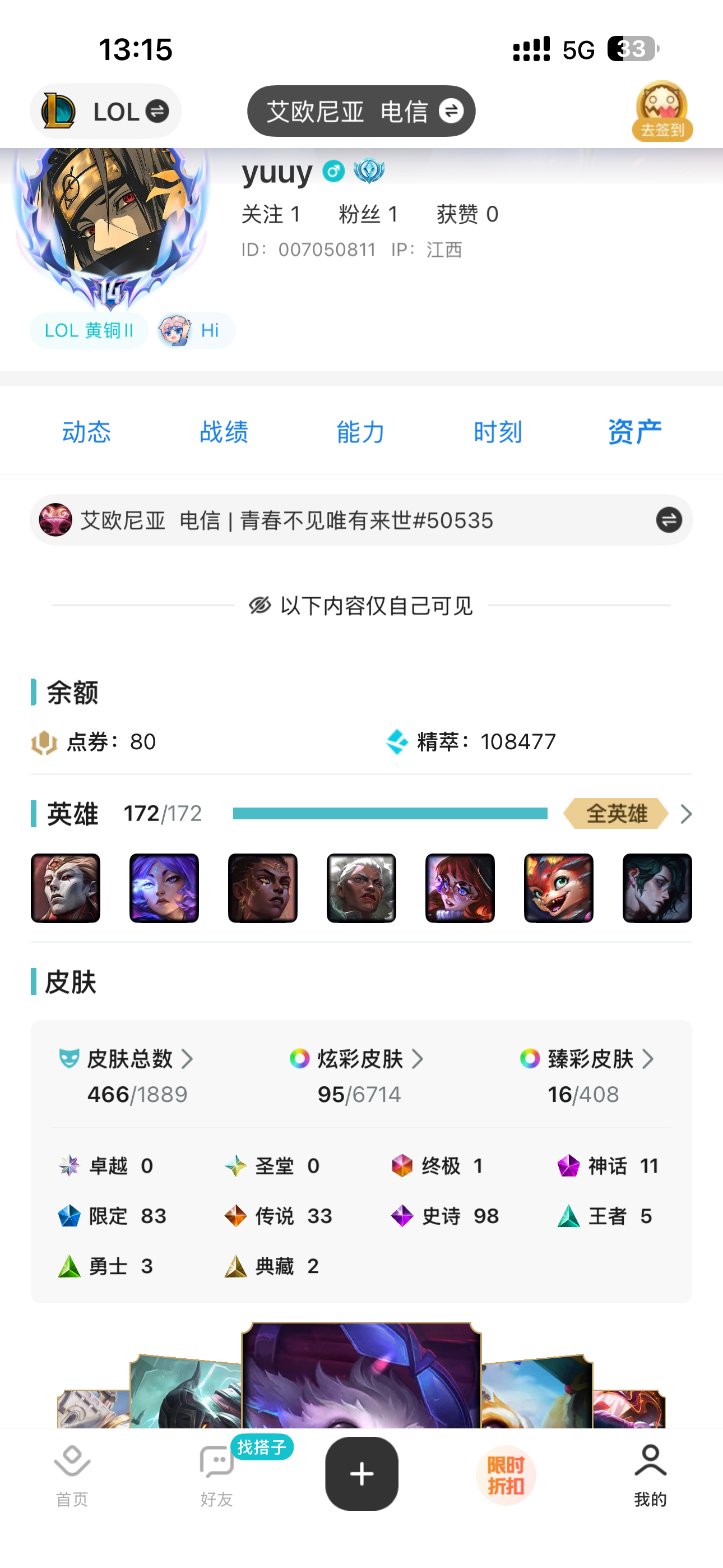Switch to the 战绩 tab
This screenshot has height=1568, width=723.
pyautogui.click(x=224, y=432)
